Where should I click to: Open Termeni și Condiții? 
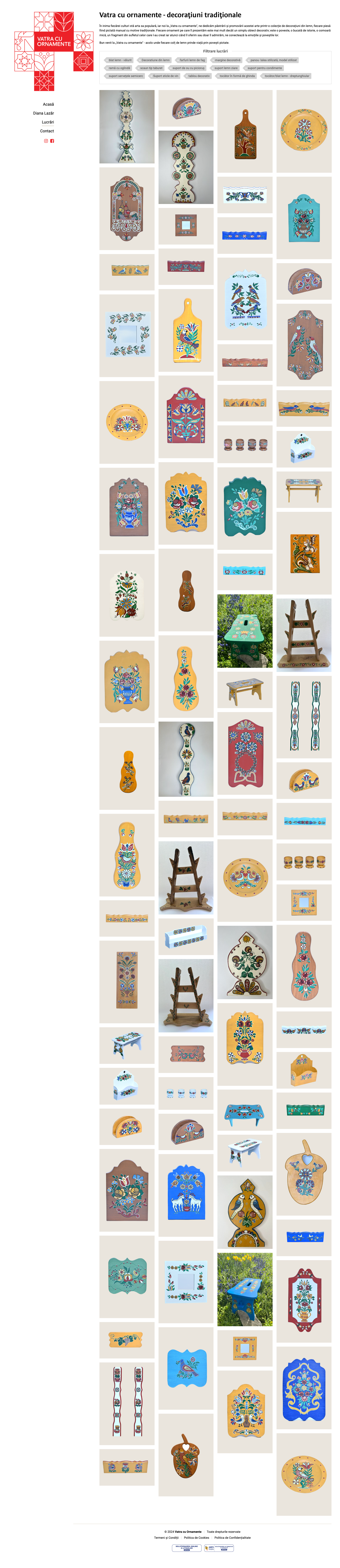(x=166, y=1538)
